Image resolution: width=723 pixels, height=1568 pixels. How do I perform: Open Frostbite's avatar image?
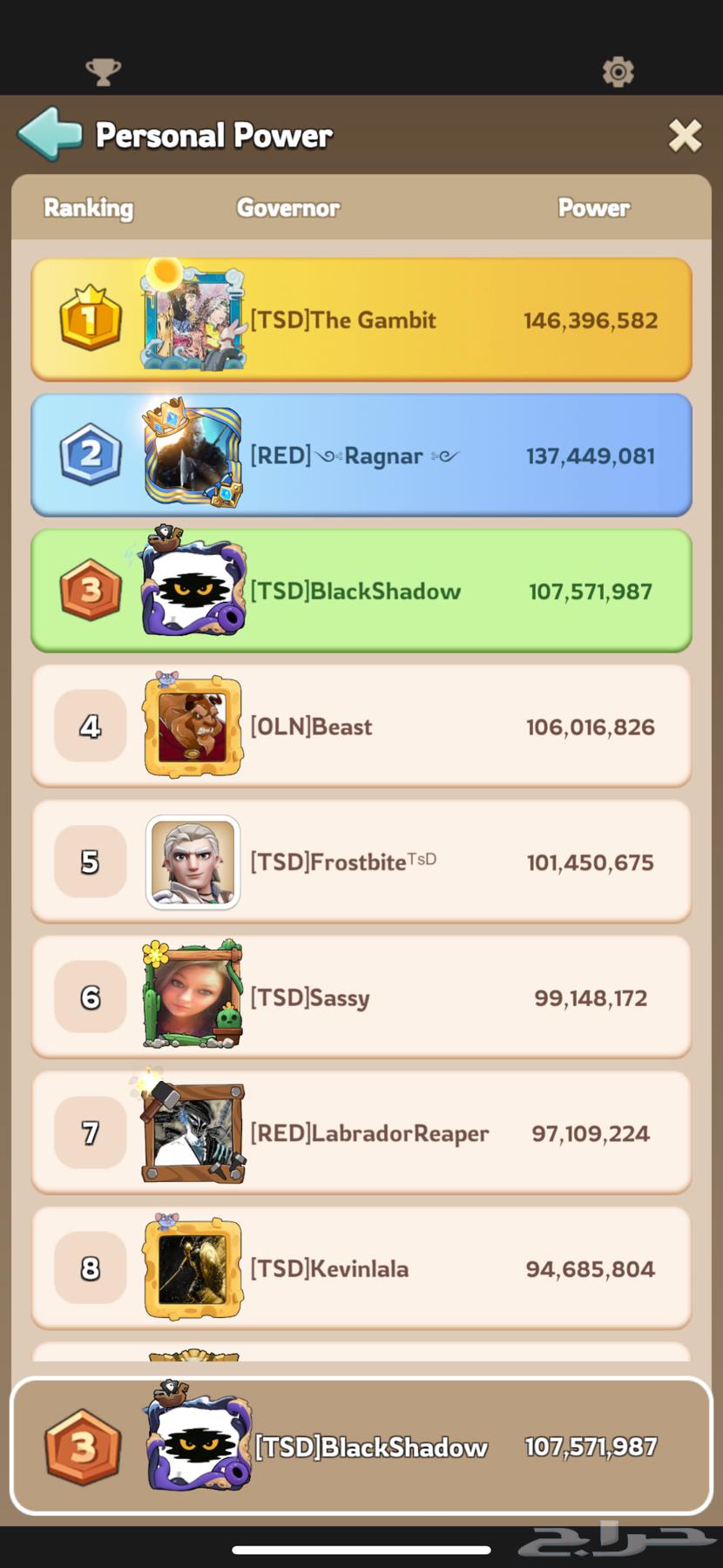tap(193, 862)
